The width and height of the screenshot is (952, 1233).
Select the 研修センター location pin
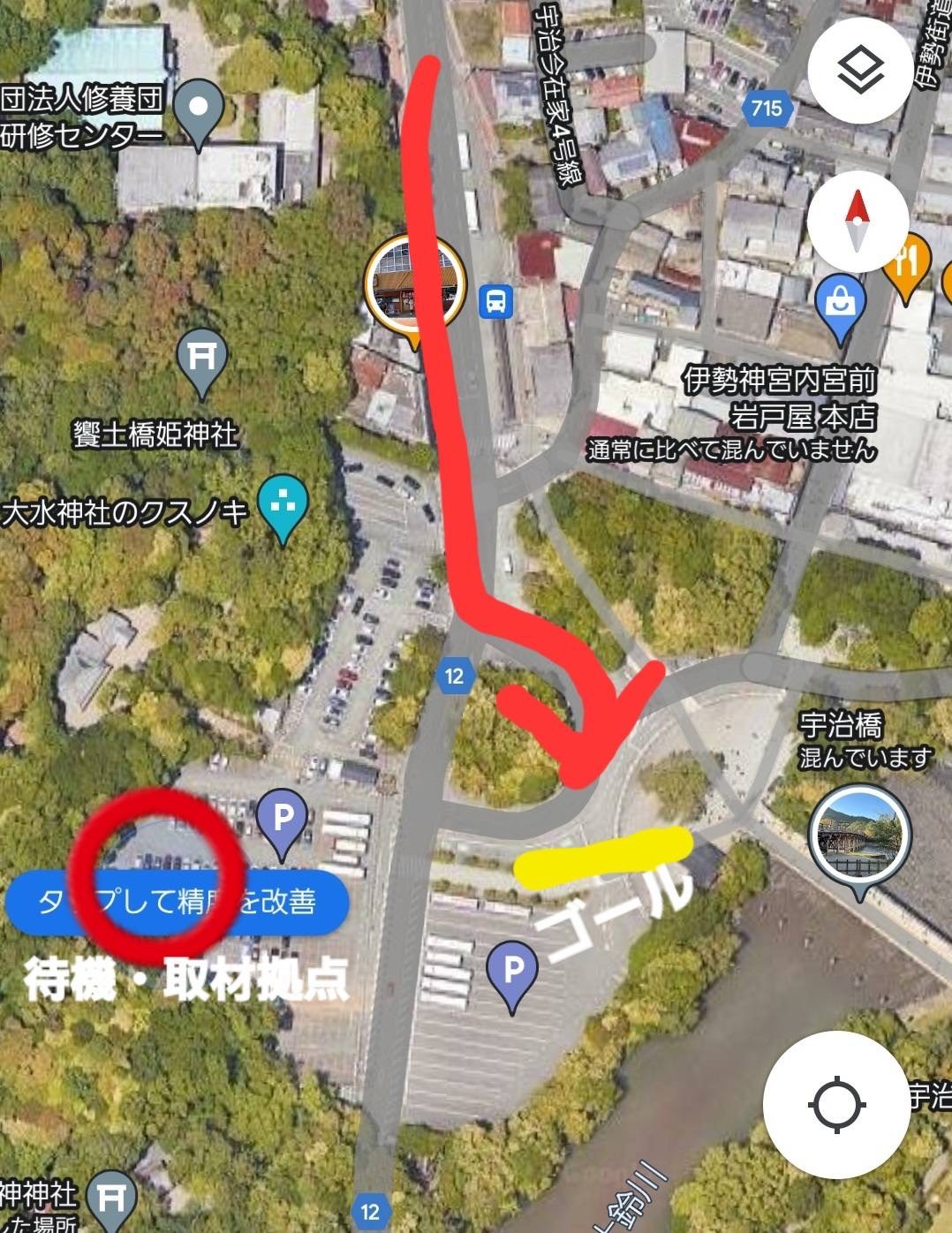click(199, 110)
